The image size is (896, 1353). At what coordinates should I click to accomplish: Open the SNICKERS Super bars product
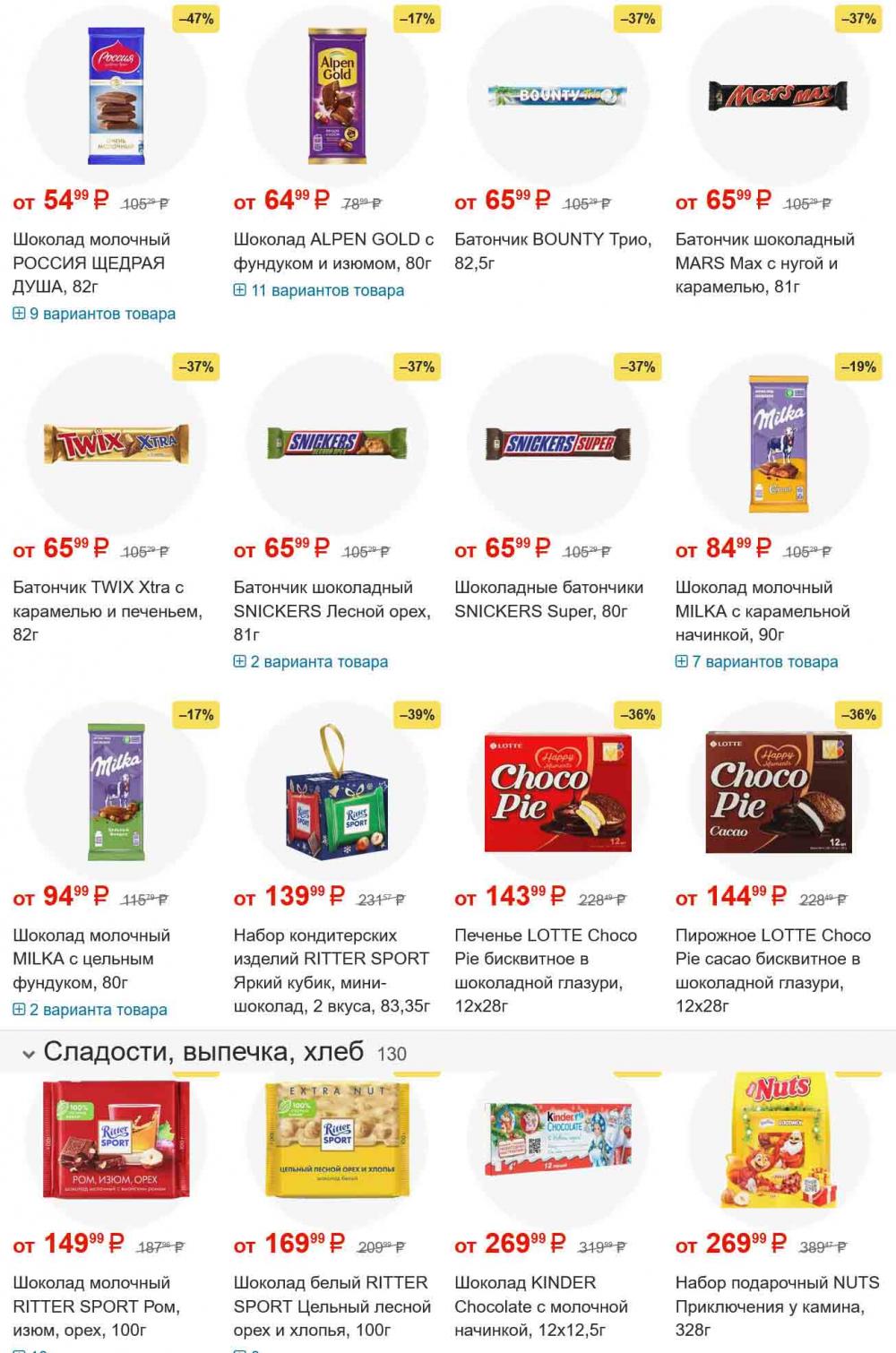pos(548,599)
